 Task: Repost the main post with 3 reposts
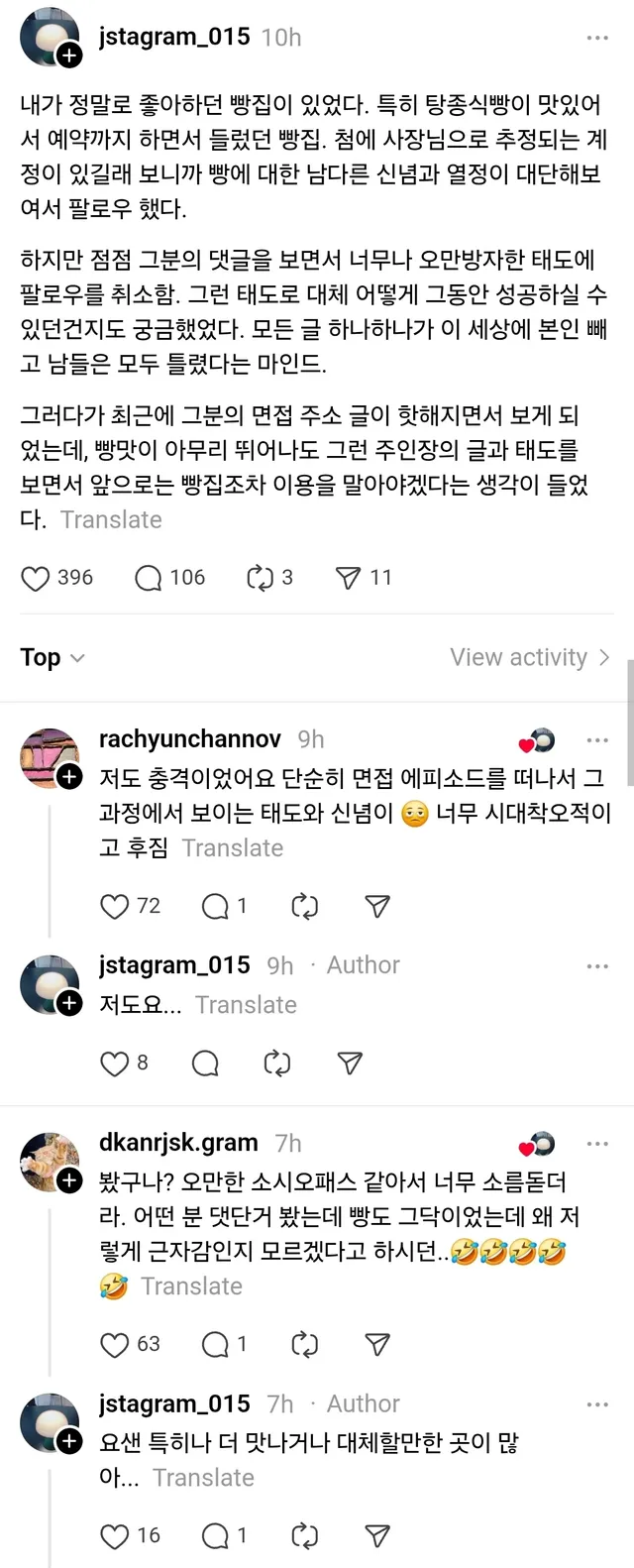260,578
